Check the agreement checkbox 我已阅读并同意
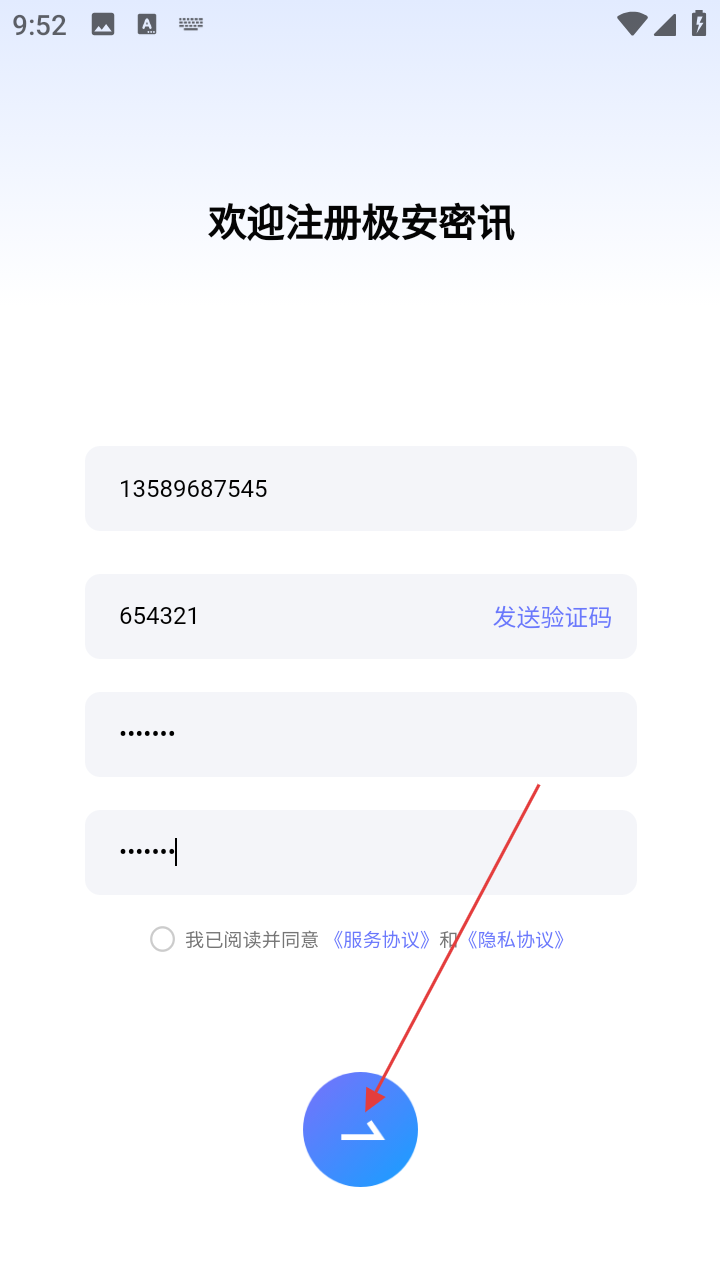Image resolution: width=720 pixels, height=1280 pixels. tap(162, 939)
